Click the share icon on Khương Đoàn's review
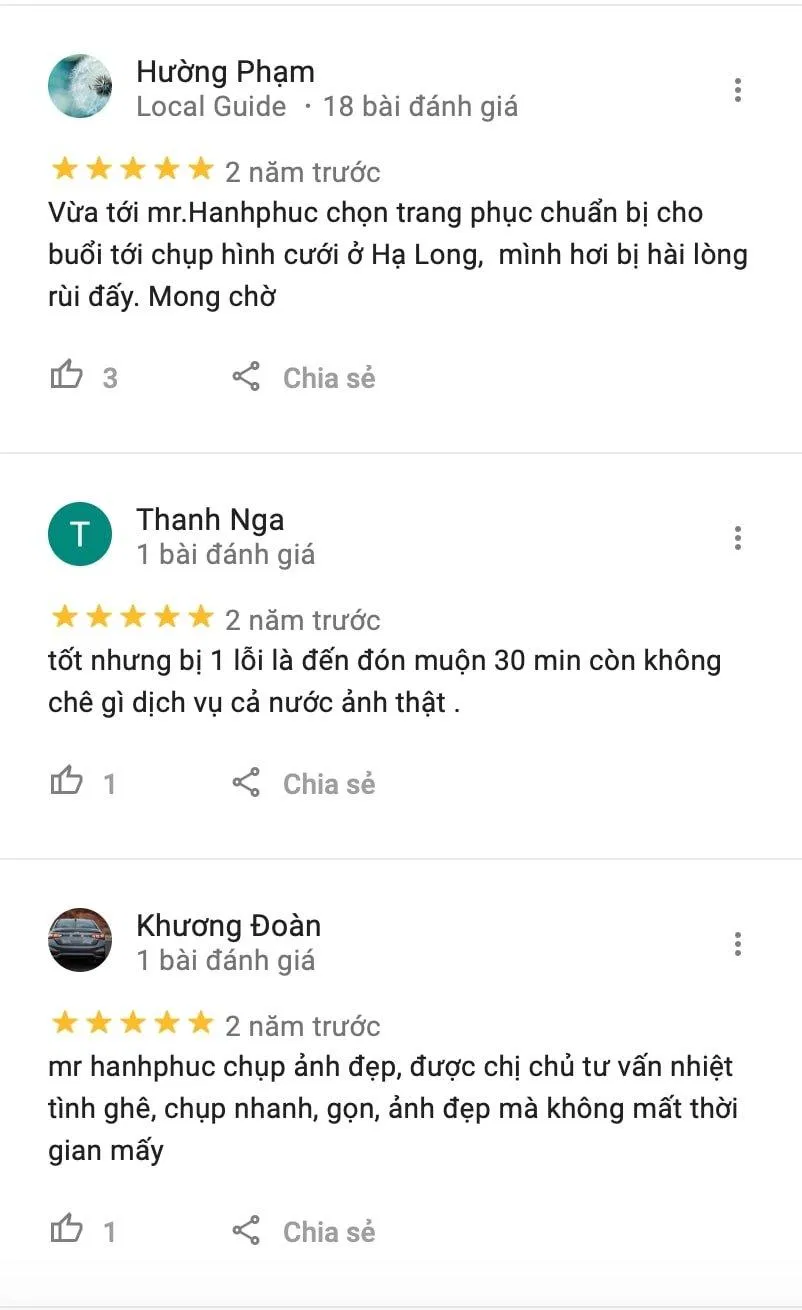 point(248,1231)
